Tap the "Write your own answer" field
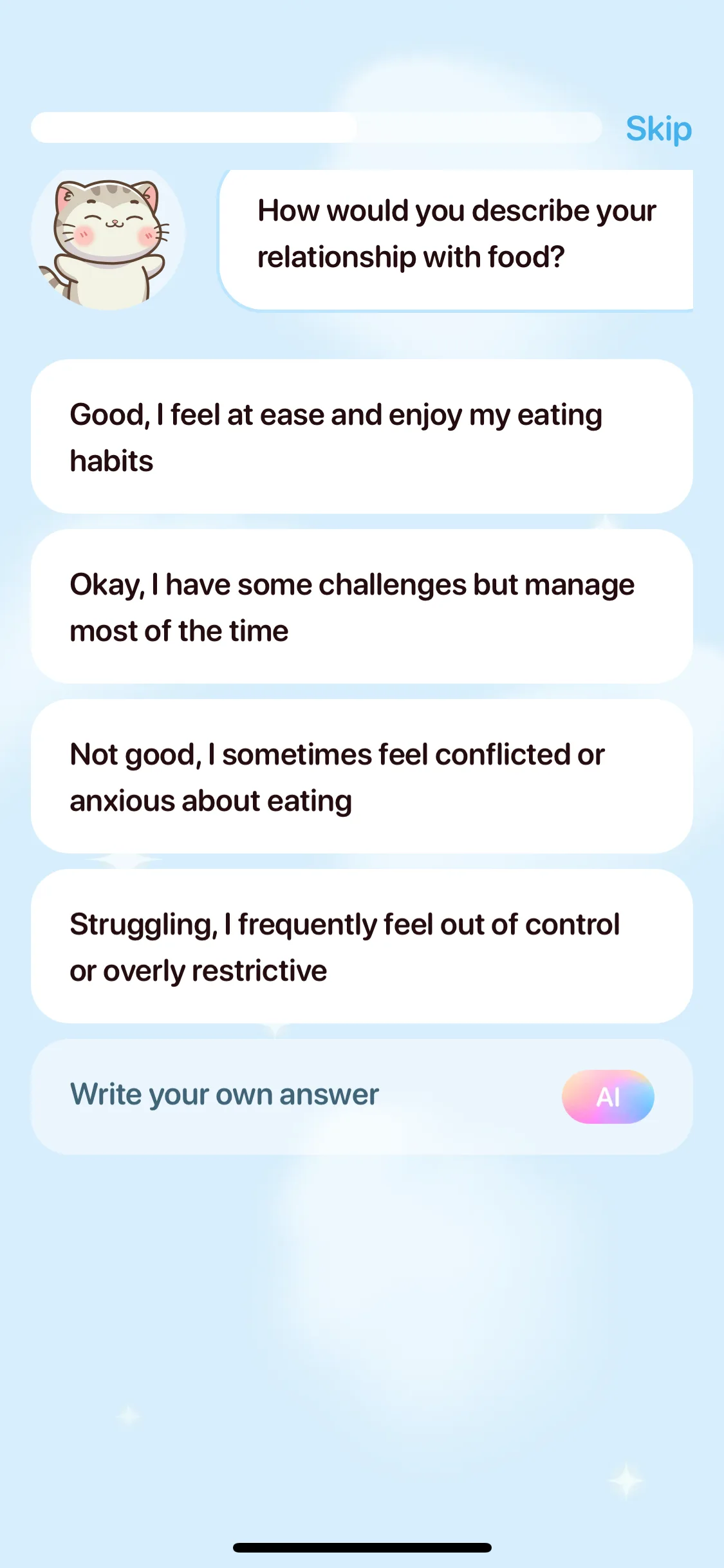 click(362, 1096)
